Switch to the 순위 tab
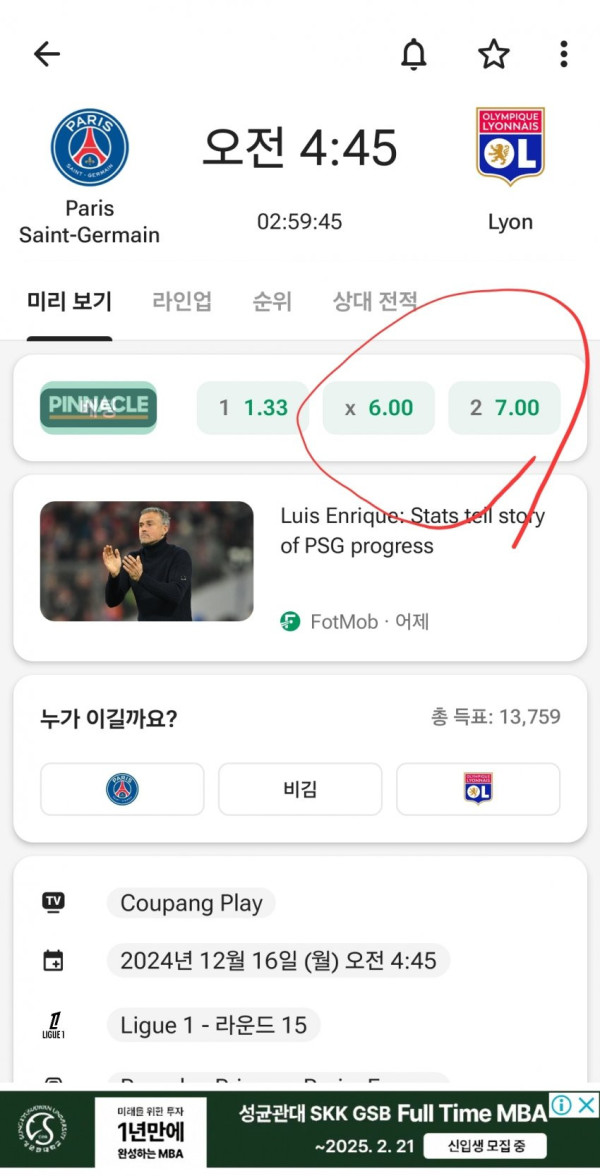Image resolution: width=600 pixels, height=1176 pixels. (x=272, y=301)
